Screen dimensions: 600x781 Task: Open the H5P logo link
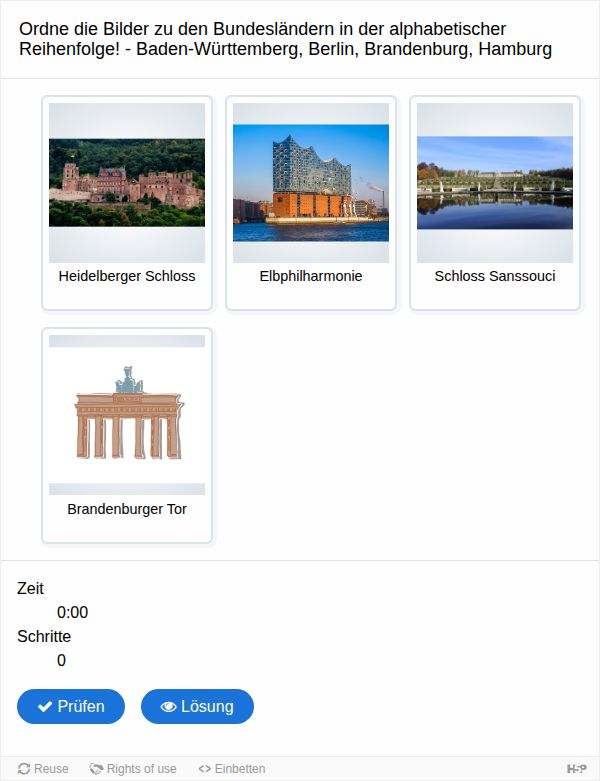576,769
